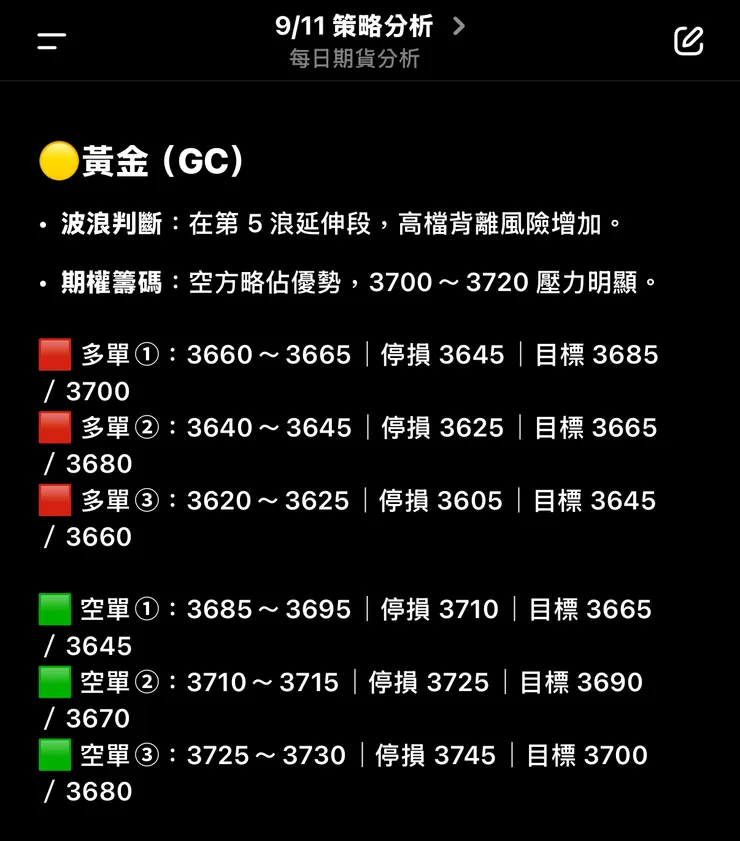Expand details via chevron next to 策略分析 title

tap(459, 27)
